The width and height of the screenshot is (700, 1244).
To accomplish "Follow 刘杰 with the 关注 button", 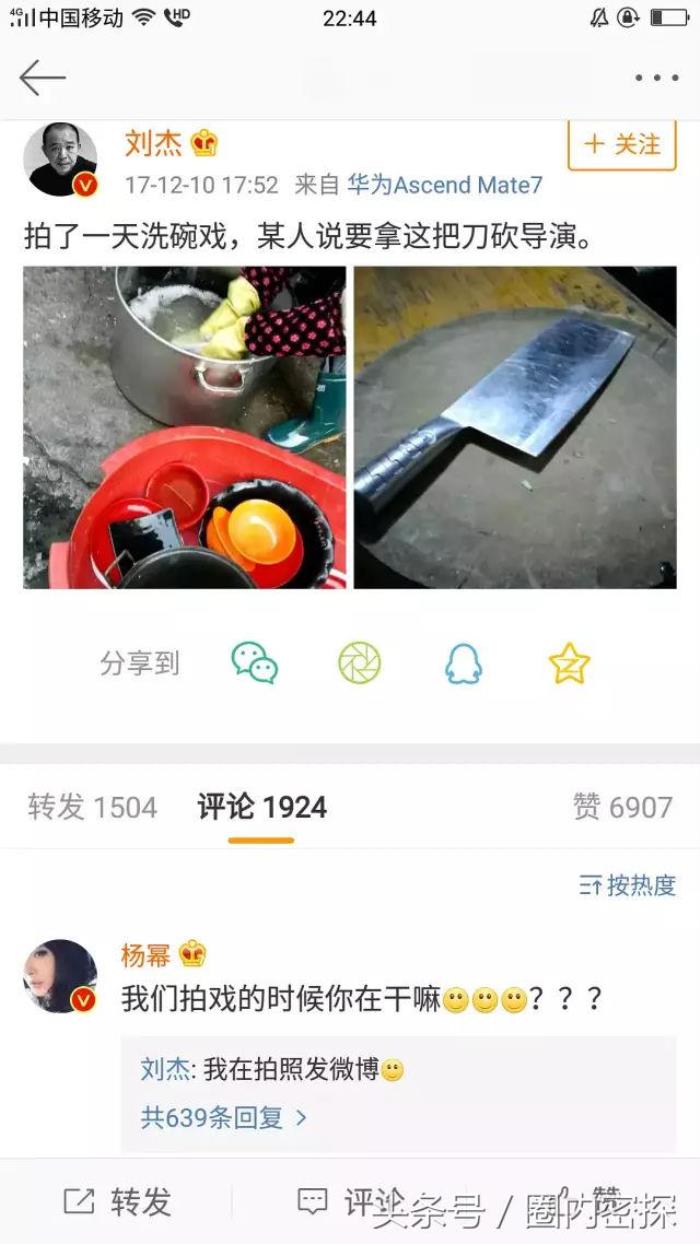I will pos(622,145).
